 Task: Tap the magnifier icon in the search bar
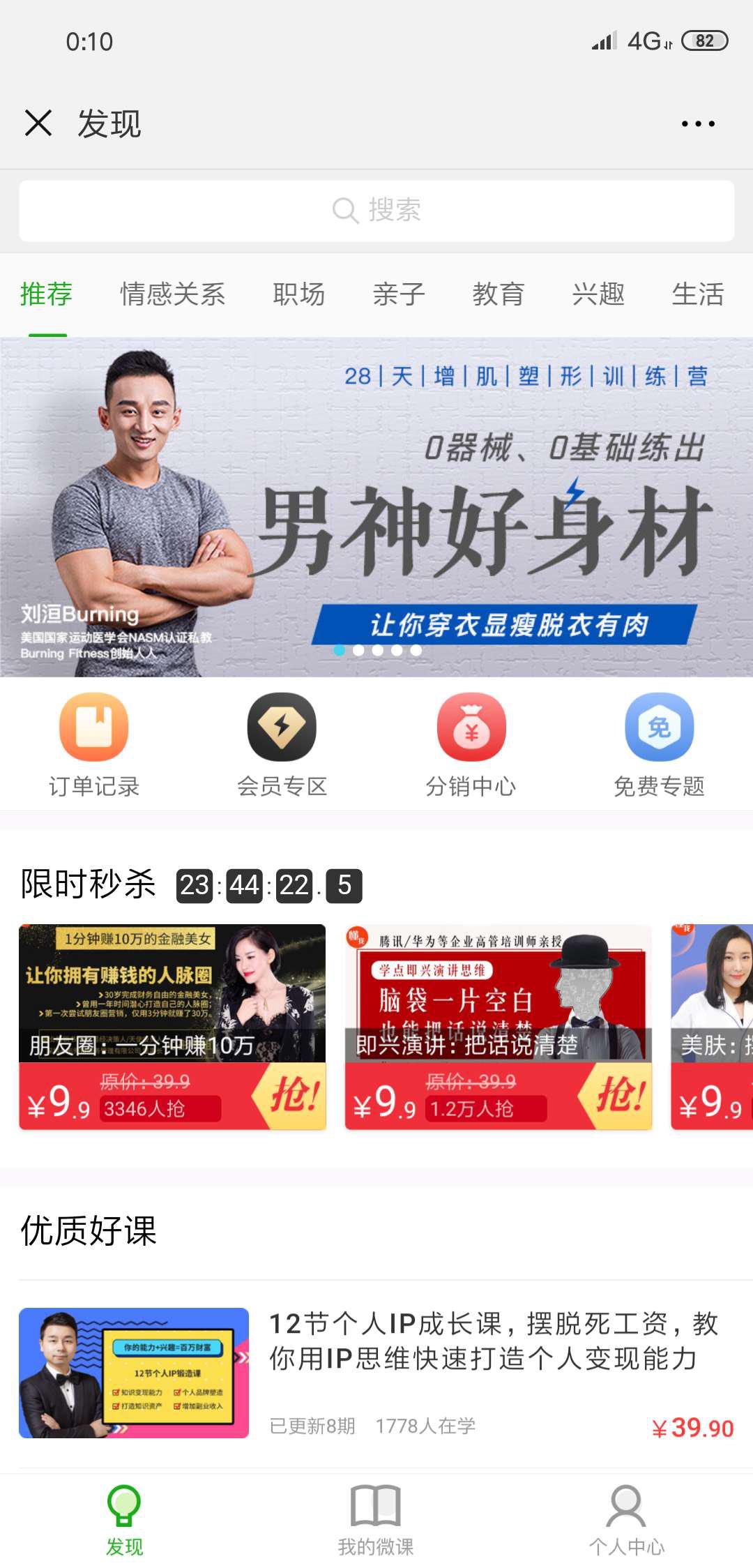(x=347, y=209)
